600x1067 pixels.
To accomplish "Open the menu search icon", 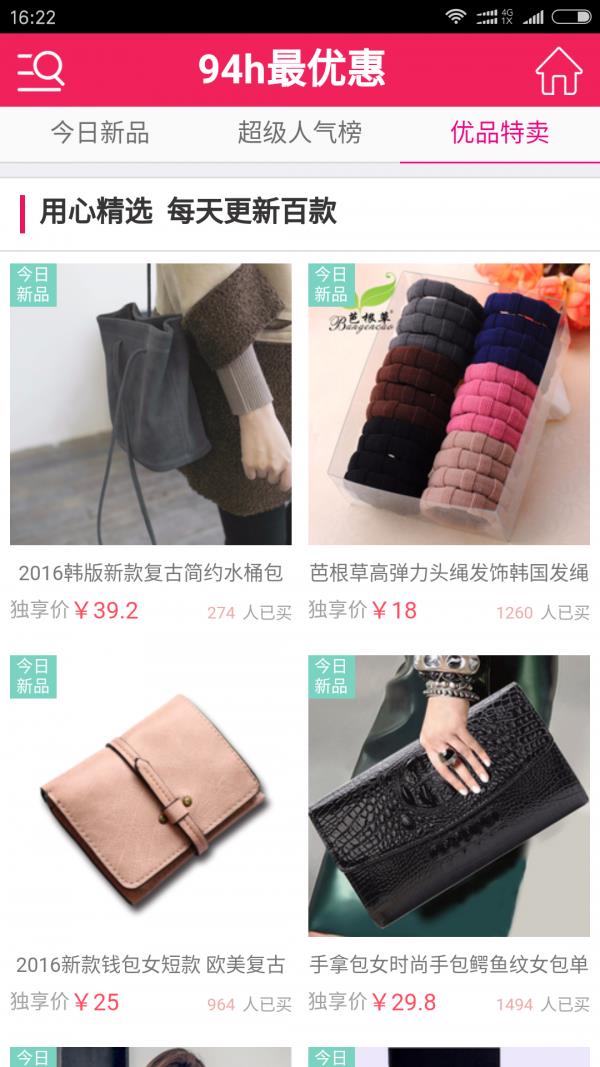I will tap(41, 70).
